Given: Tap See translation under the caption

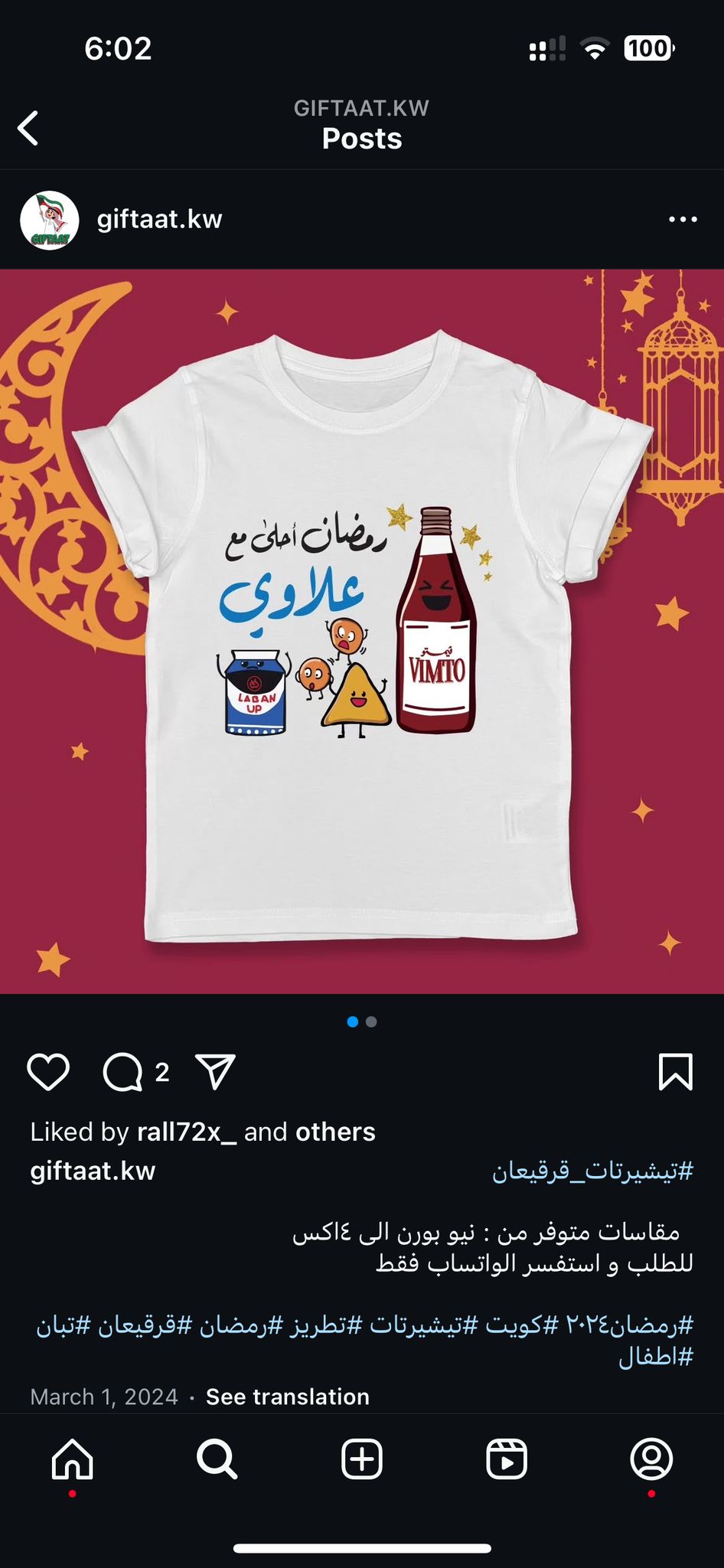Looking at the screenshot, I should coord(288,1396).
